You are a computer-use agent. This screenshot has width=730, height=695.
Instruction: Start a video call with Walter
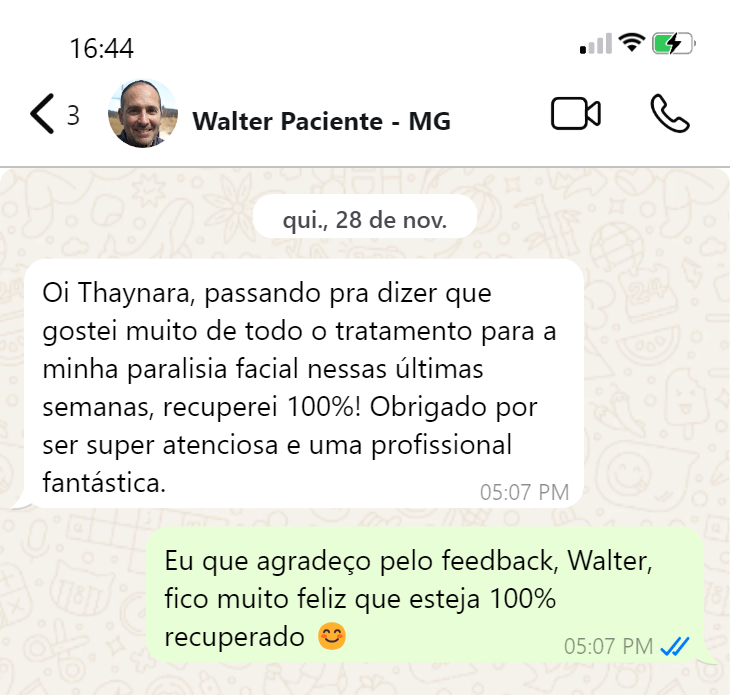pos(575,114)
